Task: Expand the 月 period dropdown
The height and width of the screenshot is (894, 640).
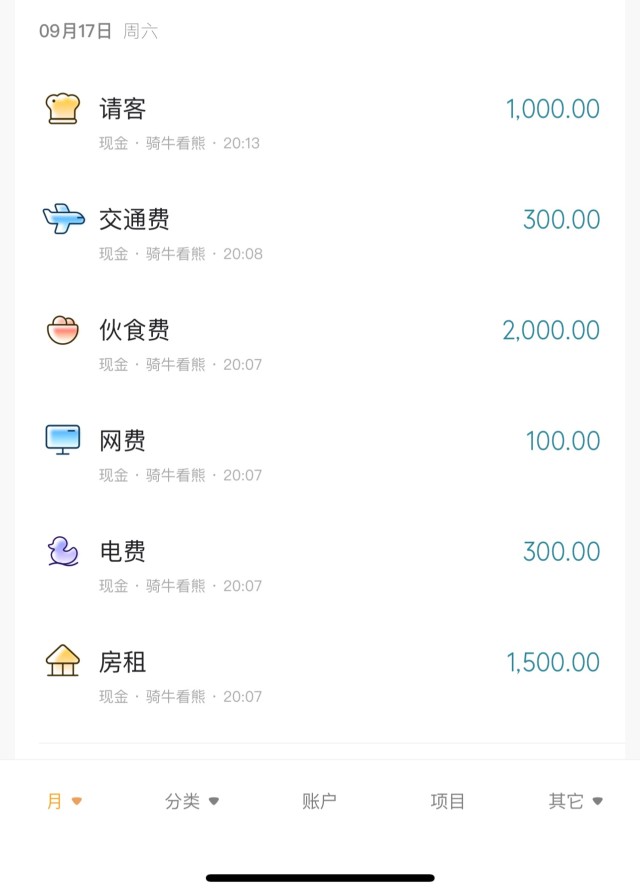Action: pos(64,801)
